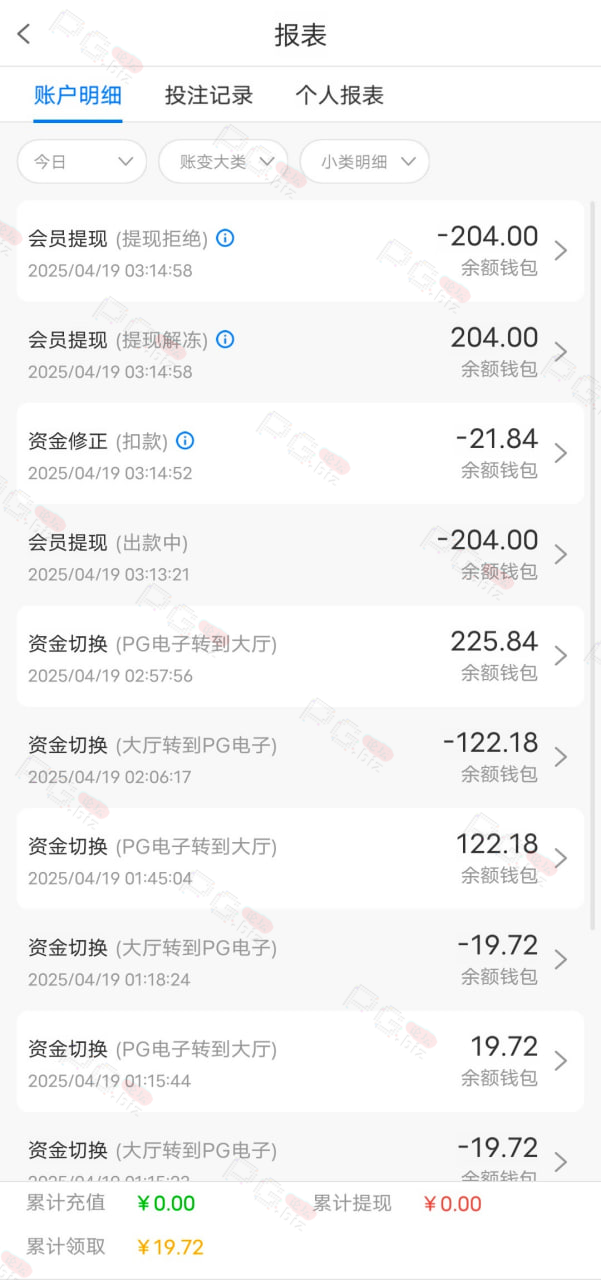Go back using the top-left arrow
Screen dimensions: 601x1280
point(24,34)
